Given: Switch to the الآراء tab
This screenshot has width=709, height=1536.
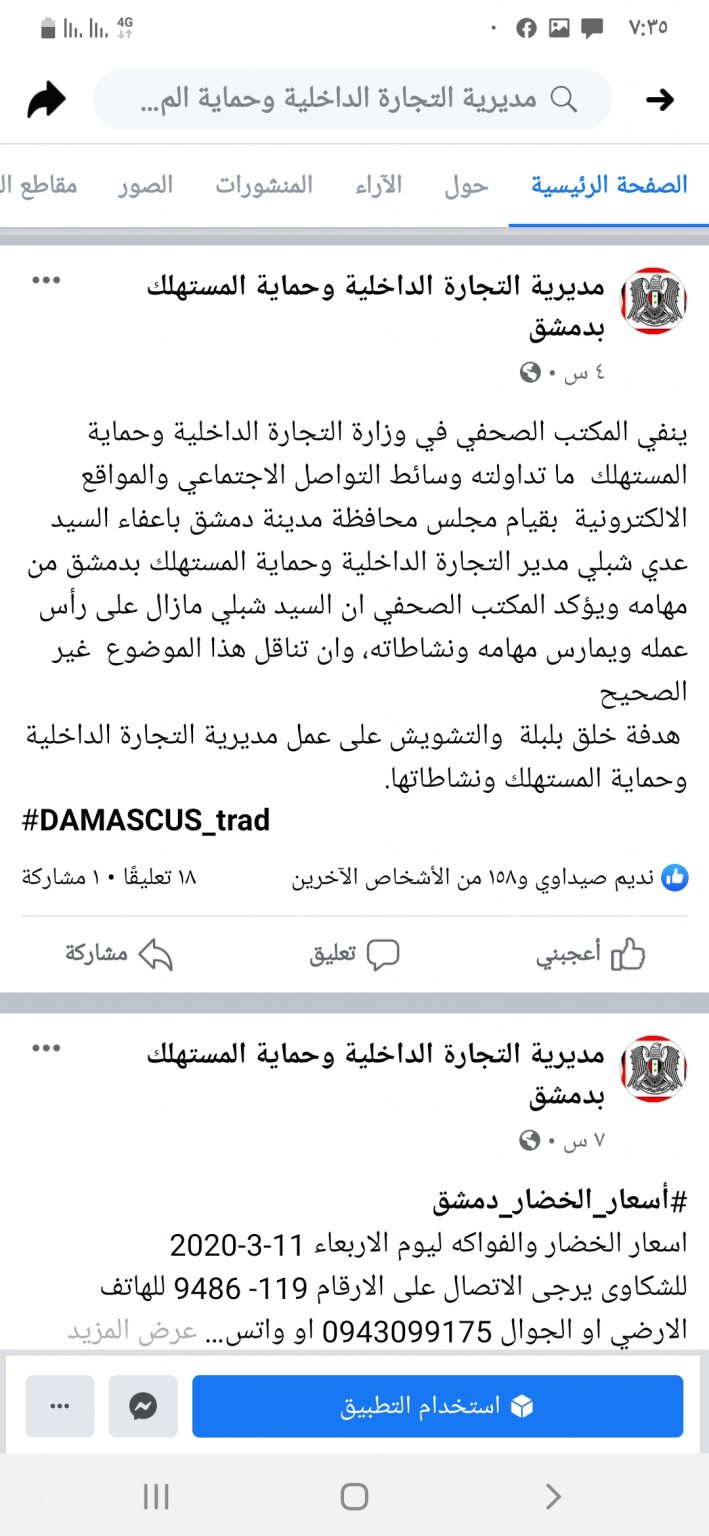Looking at the screenshot, I should (378, 185).
